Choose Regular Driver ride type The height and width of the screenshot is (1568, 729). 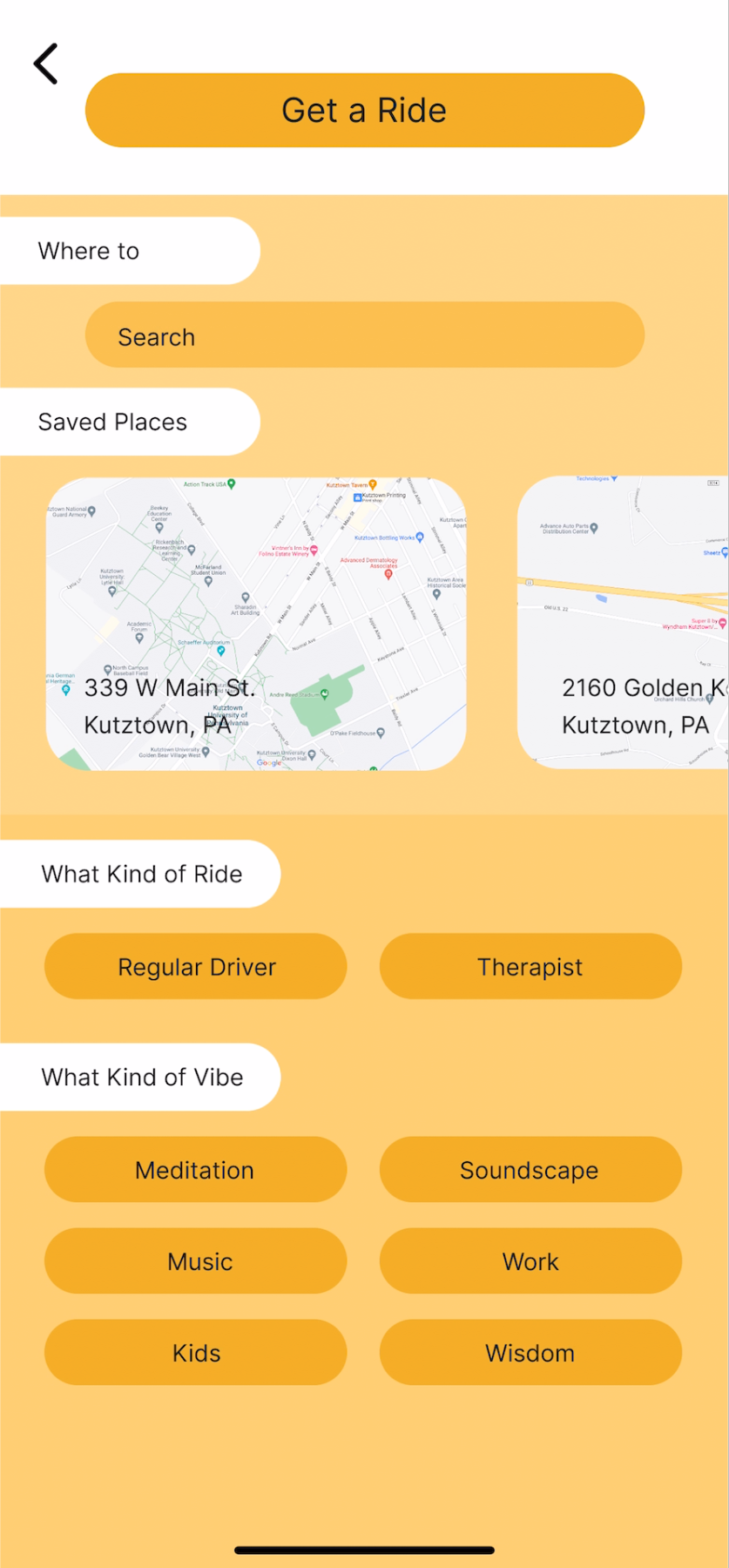pyautogui.click(x=196, y=967)
